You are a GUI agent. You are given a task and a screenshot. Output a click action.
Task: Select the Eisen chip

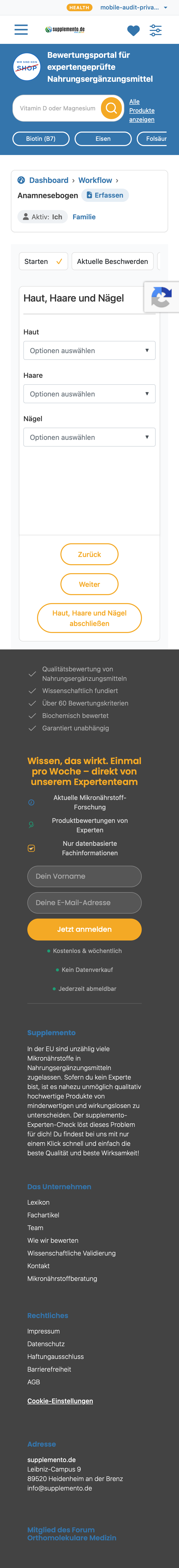(x=103, y=139)
